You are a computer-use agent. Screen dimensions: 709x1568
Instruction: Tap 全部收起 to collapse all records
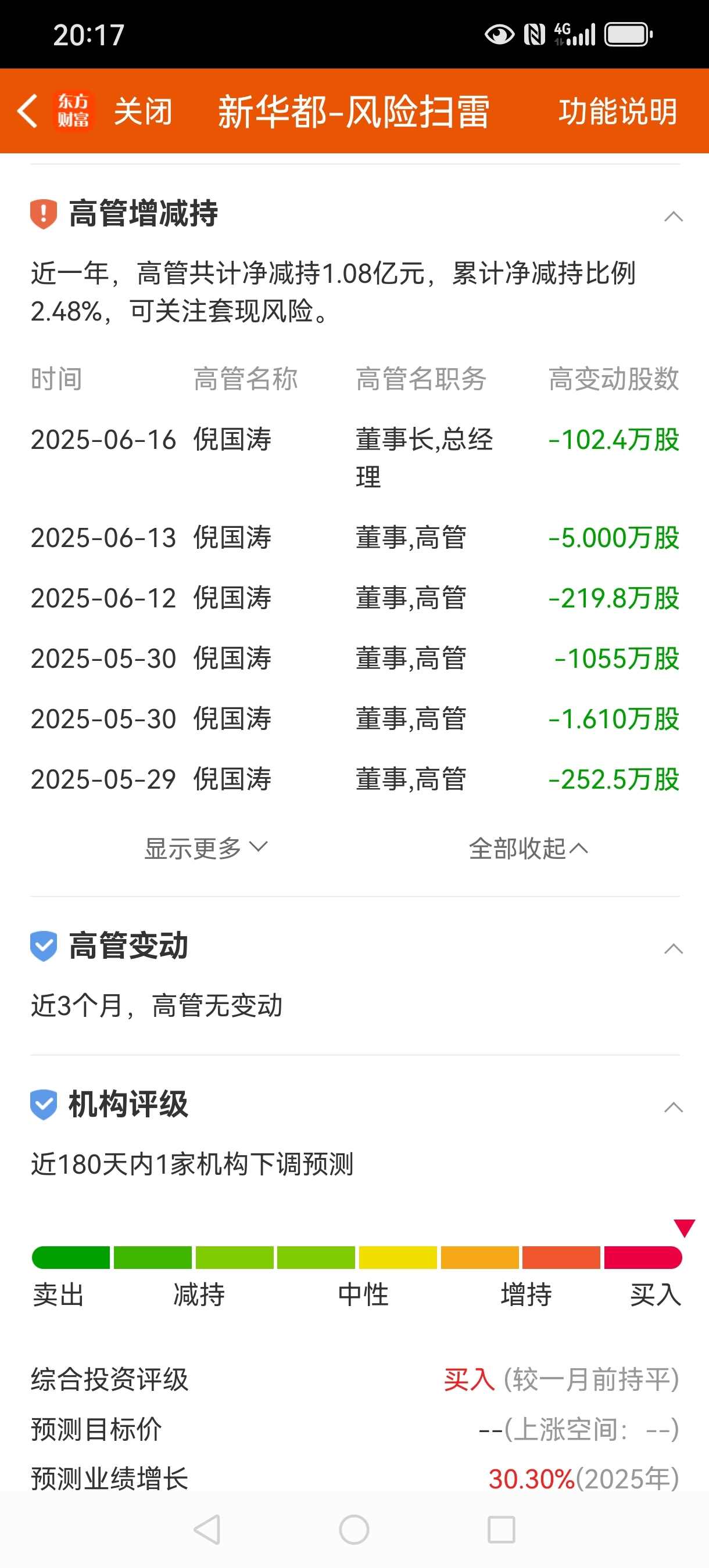pyautogui.click(x=528, y=848)
